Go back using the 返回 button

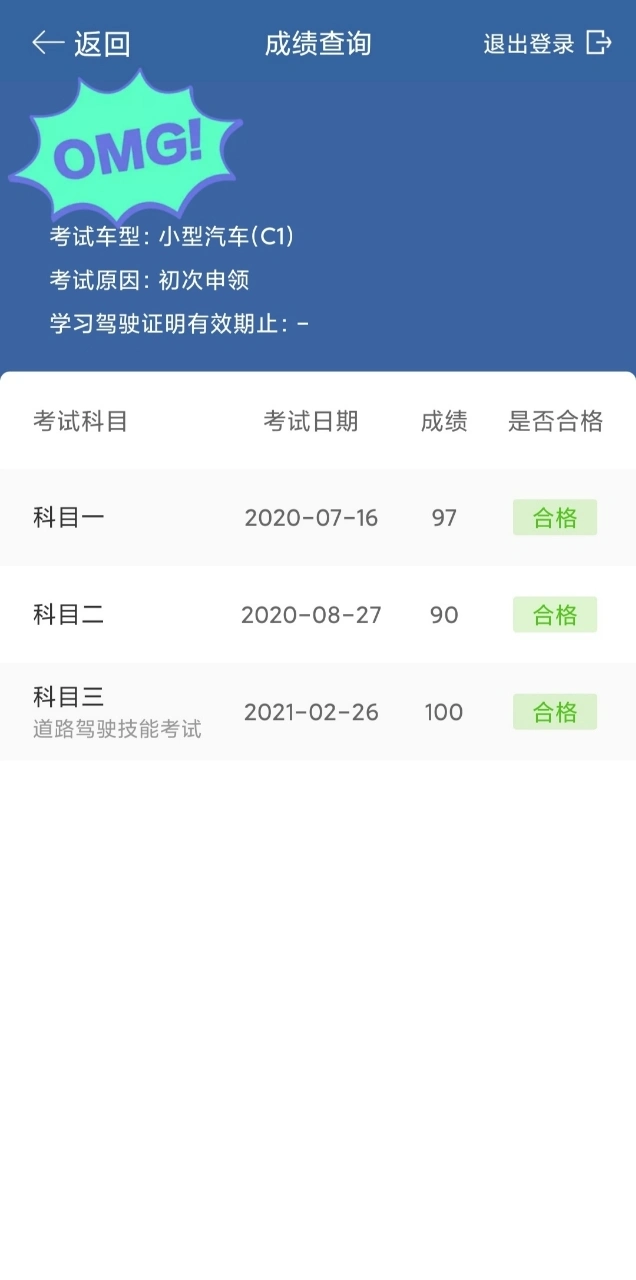pos(80,44)
